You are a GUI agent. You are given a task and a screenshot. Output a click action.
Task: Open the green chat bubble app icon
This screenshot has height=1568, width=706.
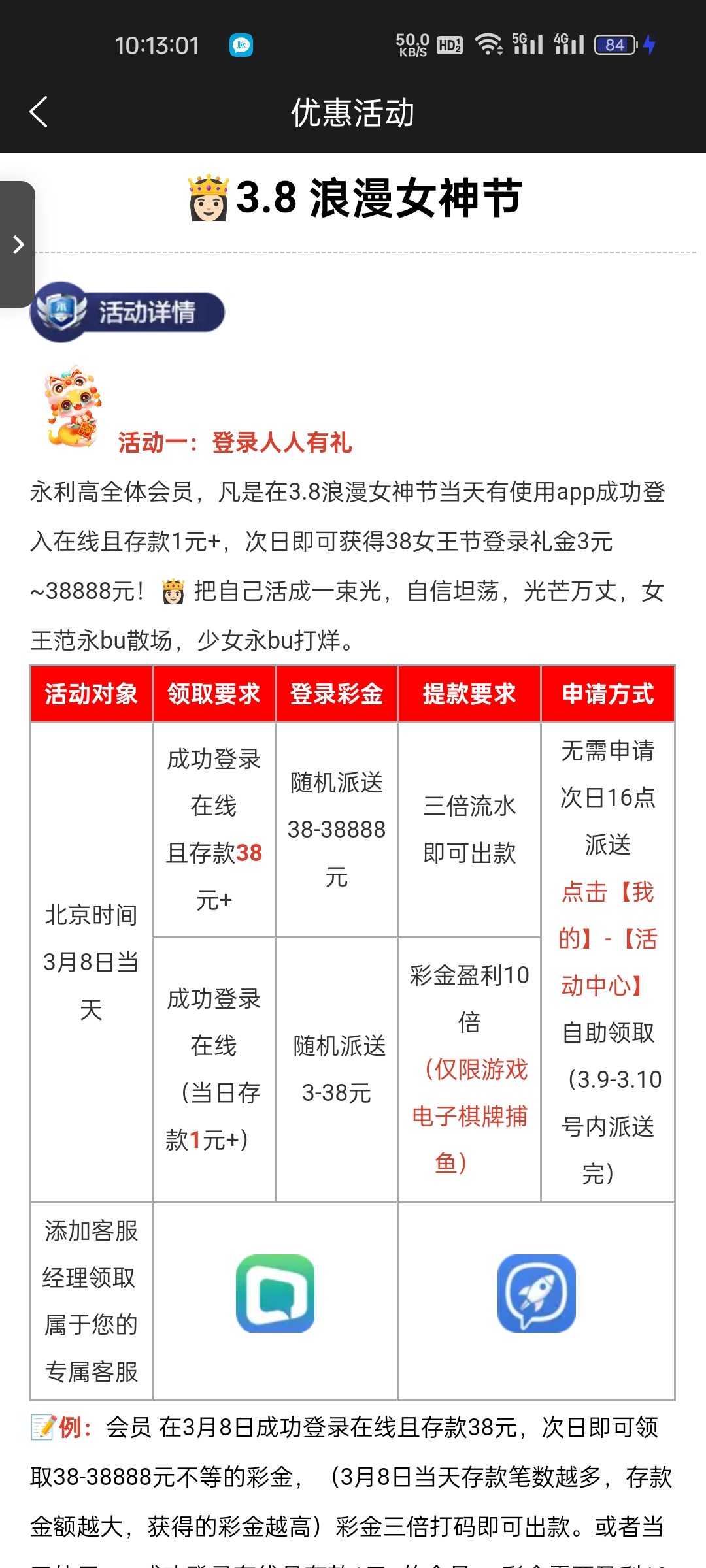tap(275, 1293)
